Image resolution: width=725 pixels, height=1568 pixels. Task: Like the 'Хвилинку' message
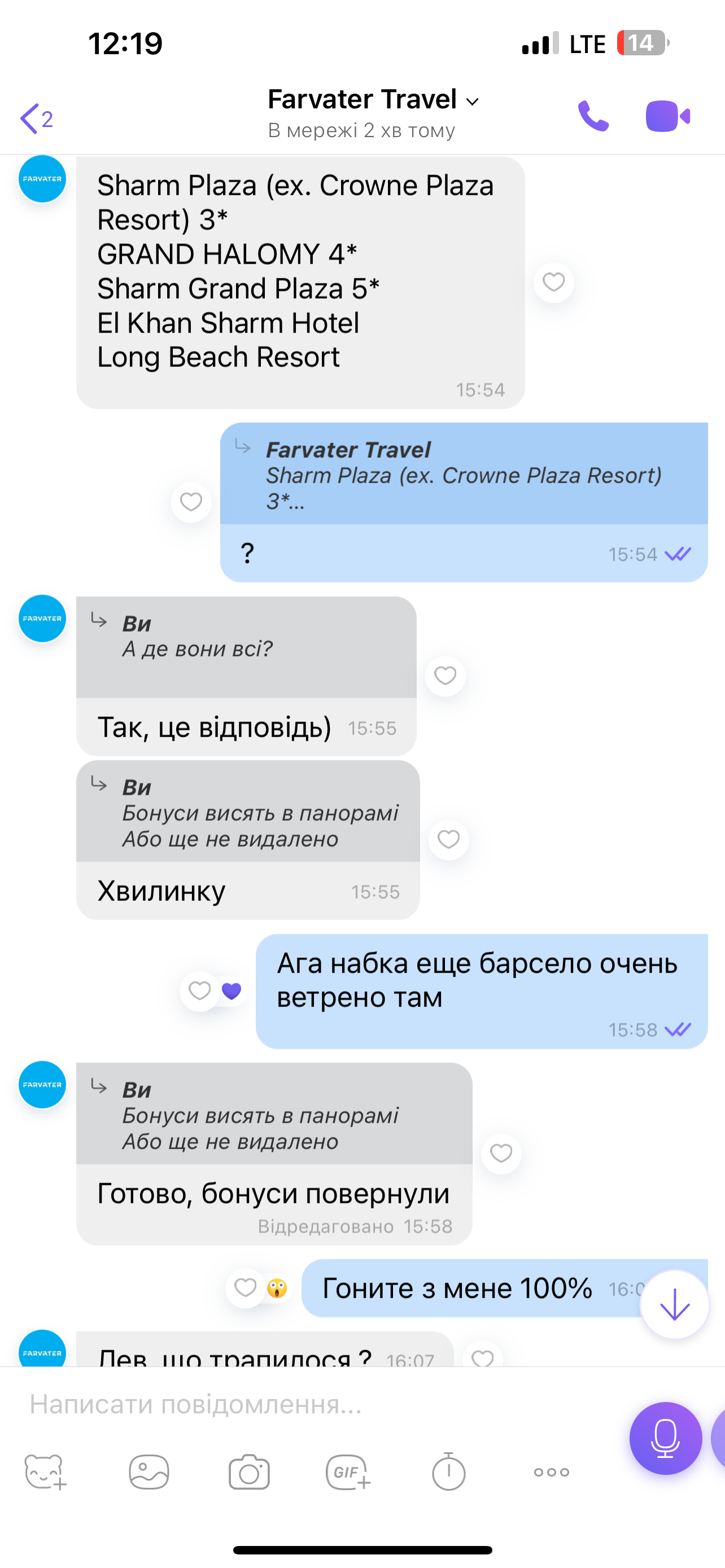449,839
